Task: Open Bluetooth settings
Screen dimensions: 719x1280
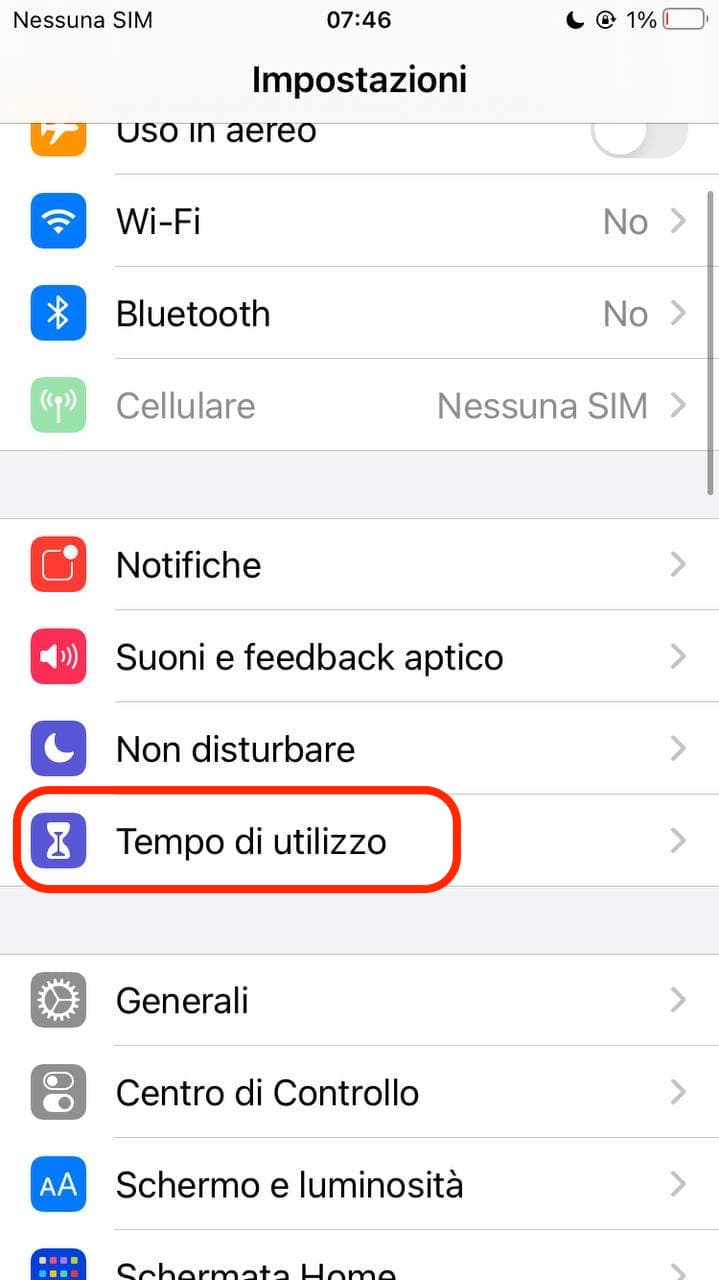Action: click(360, 313)
